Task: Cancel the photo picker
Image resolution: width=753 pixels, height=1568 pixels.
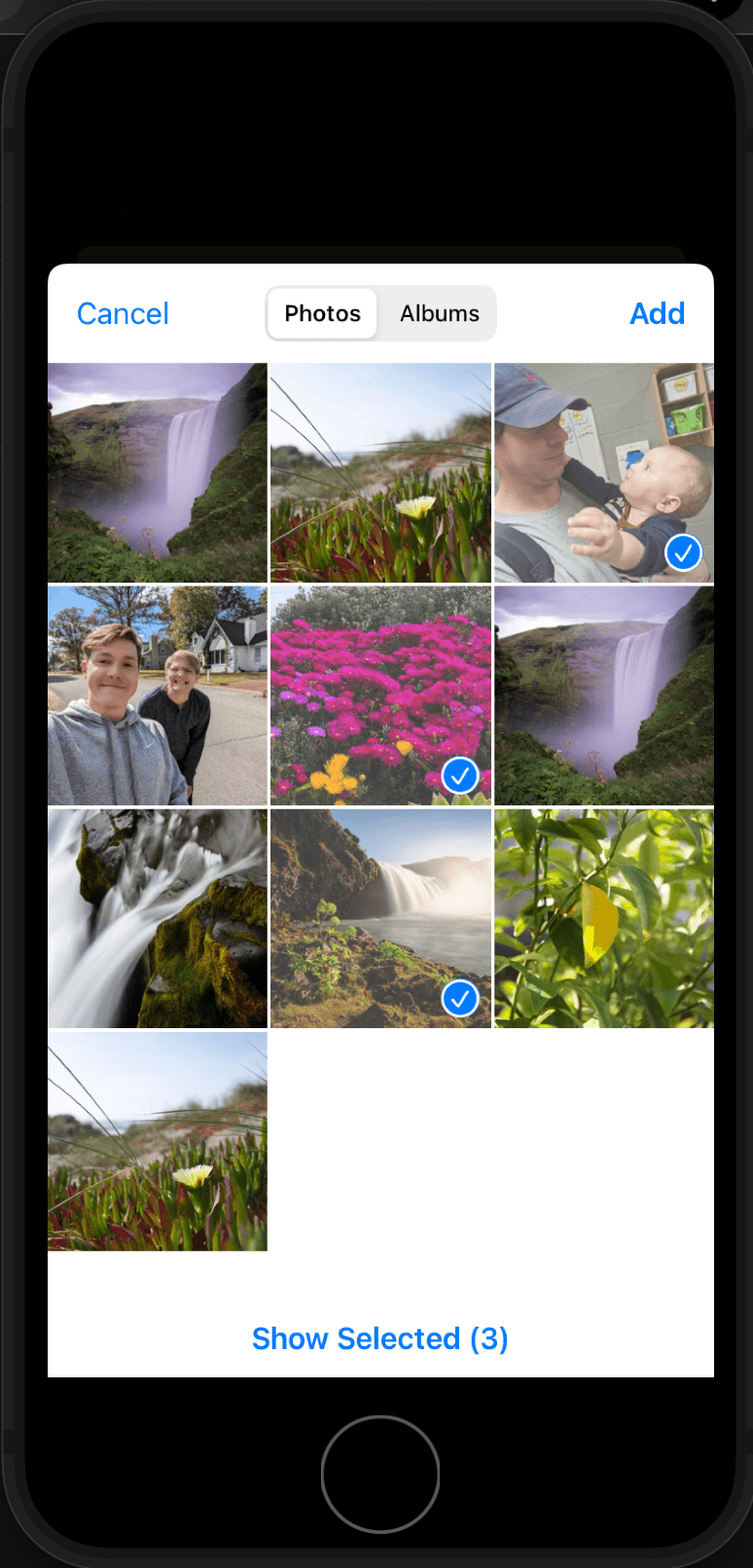Action: [x=123, y=313]
